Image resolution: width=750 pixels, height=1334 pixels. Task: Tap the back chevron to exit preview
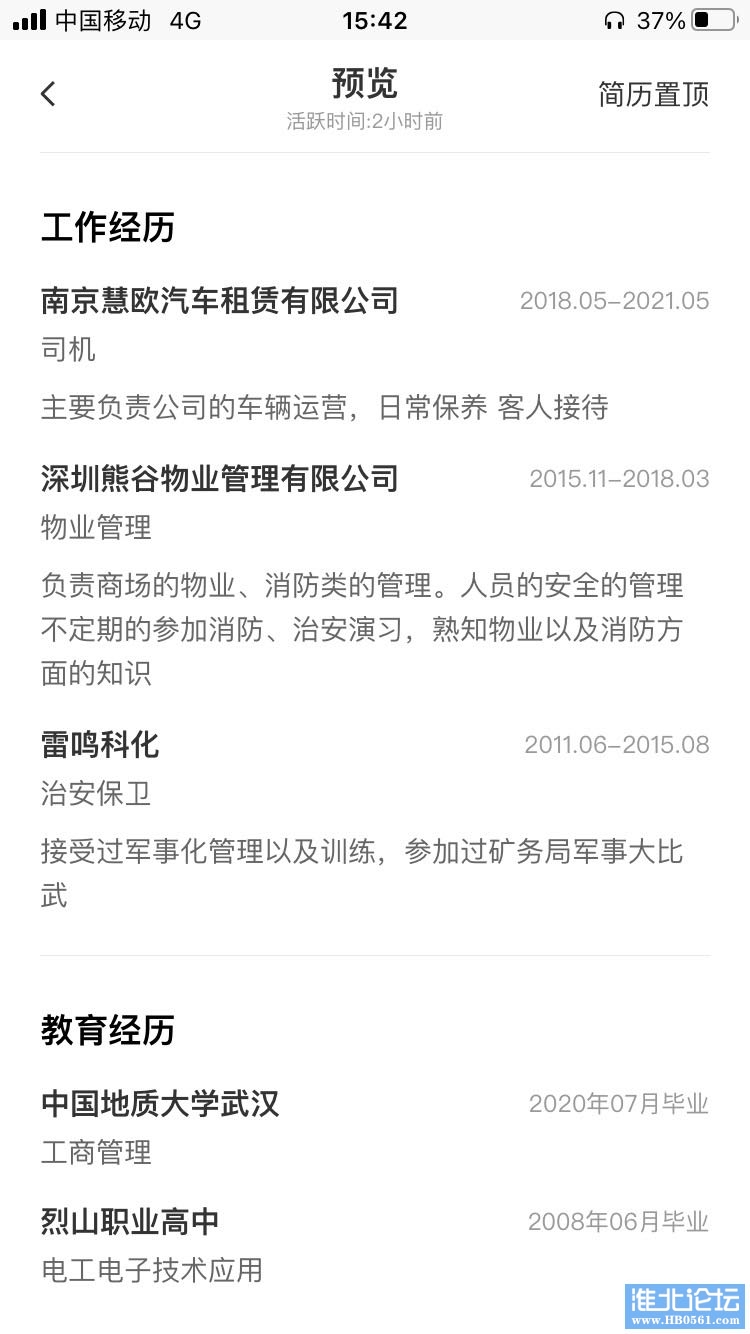coord(46,92)
